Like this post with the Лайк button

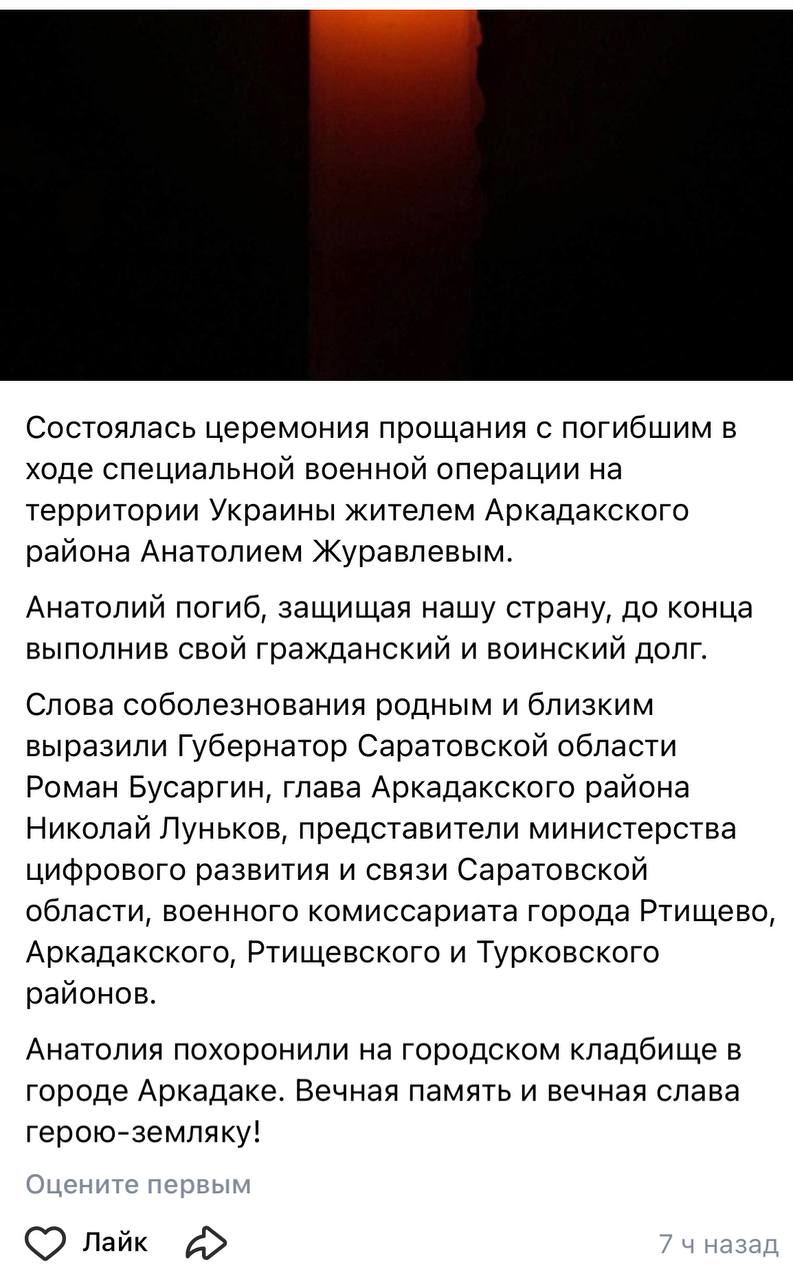86,1243
